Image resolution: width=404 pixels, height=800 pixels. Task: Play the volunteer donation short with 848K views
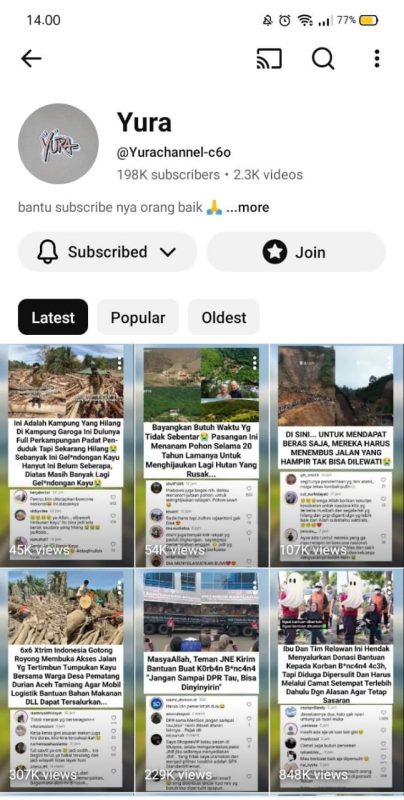(337, 681)
